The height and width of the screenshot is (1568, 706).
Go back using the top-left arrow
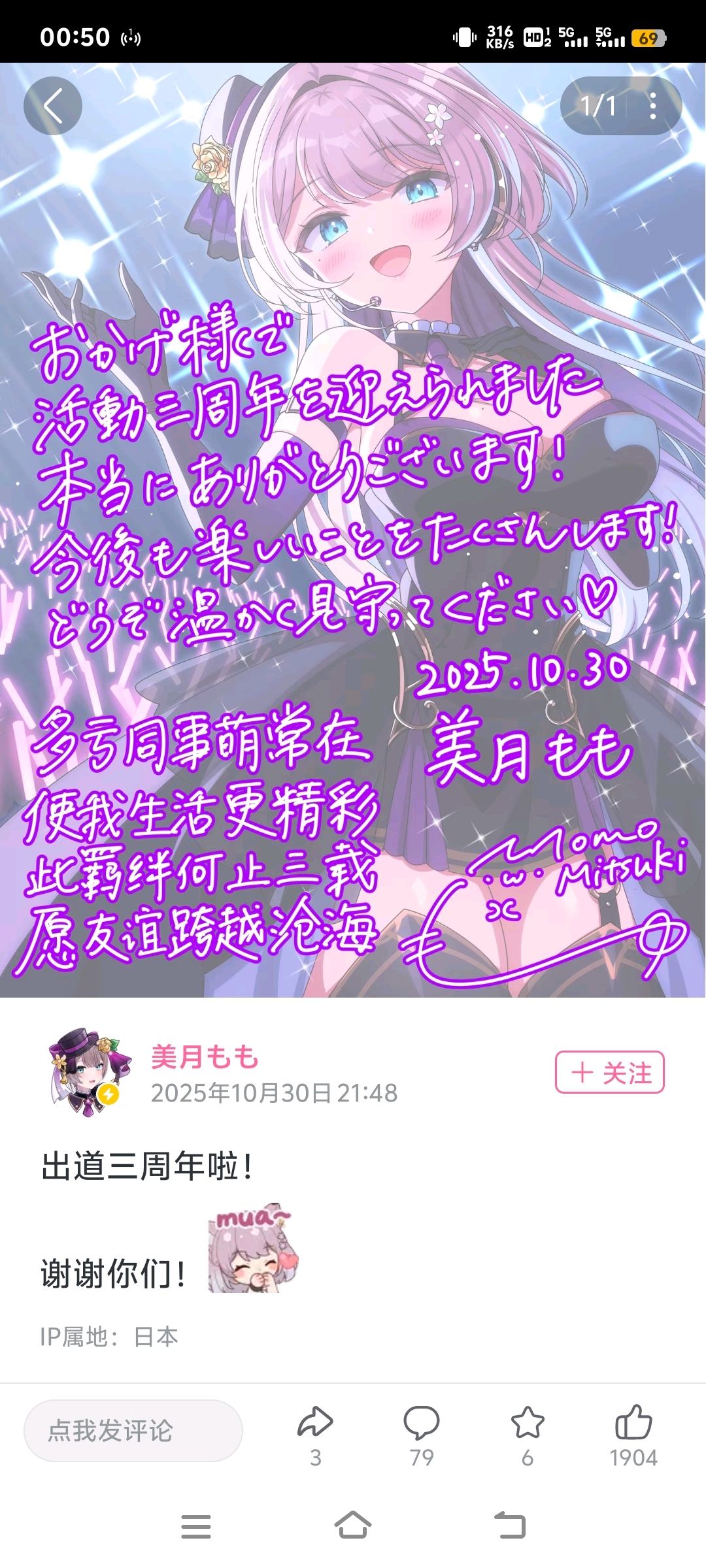(x=53, y=106)
